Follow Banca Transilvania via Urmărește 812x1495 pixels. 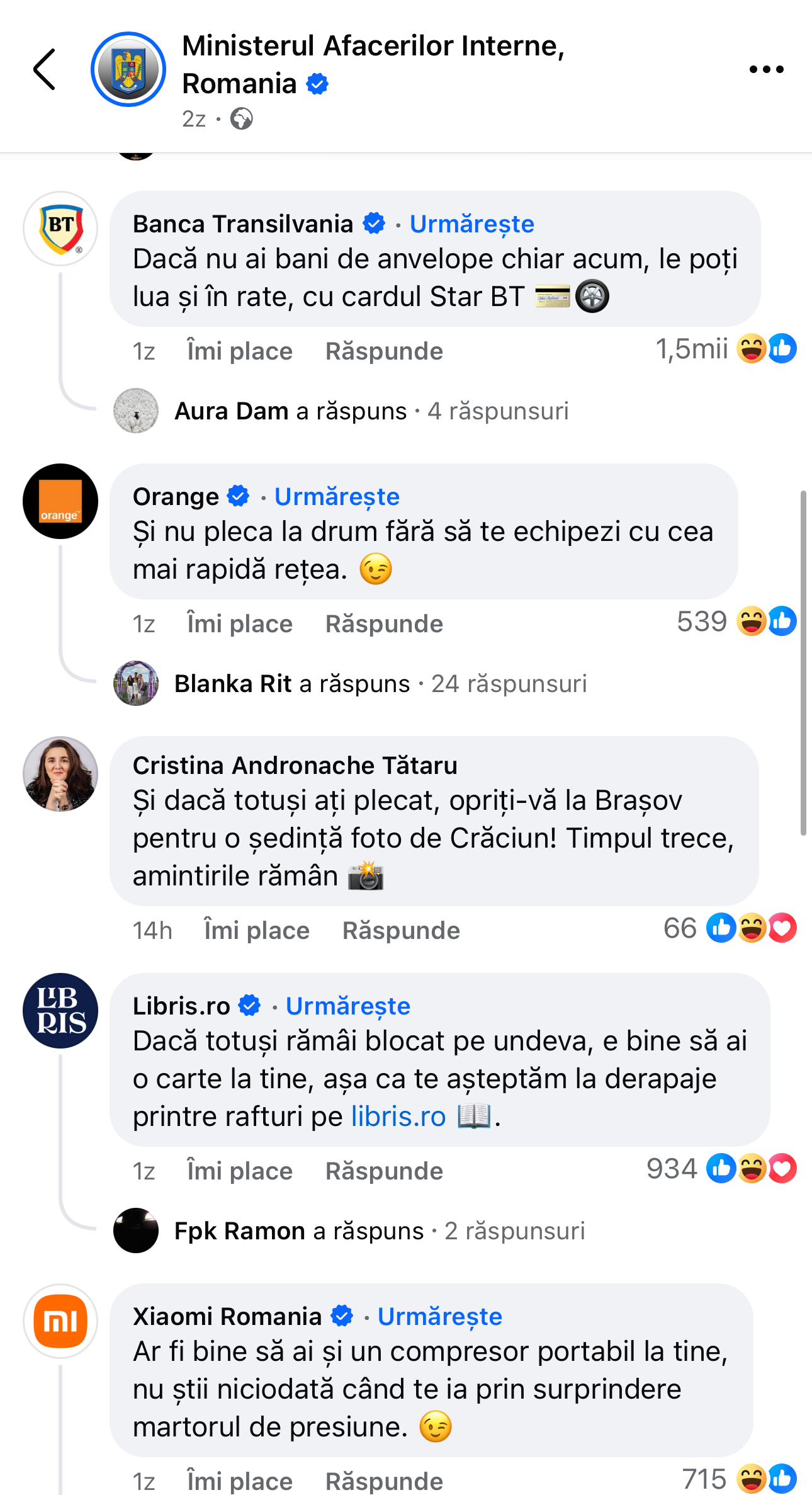(471, 224)
